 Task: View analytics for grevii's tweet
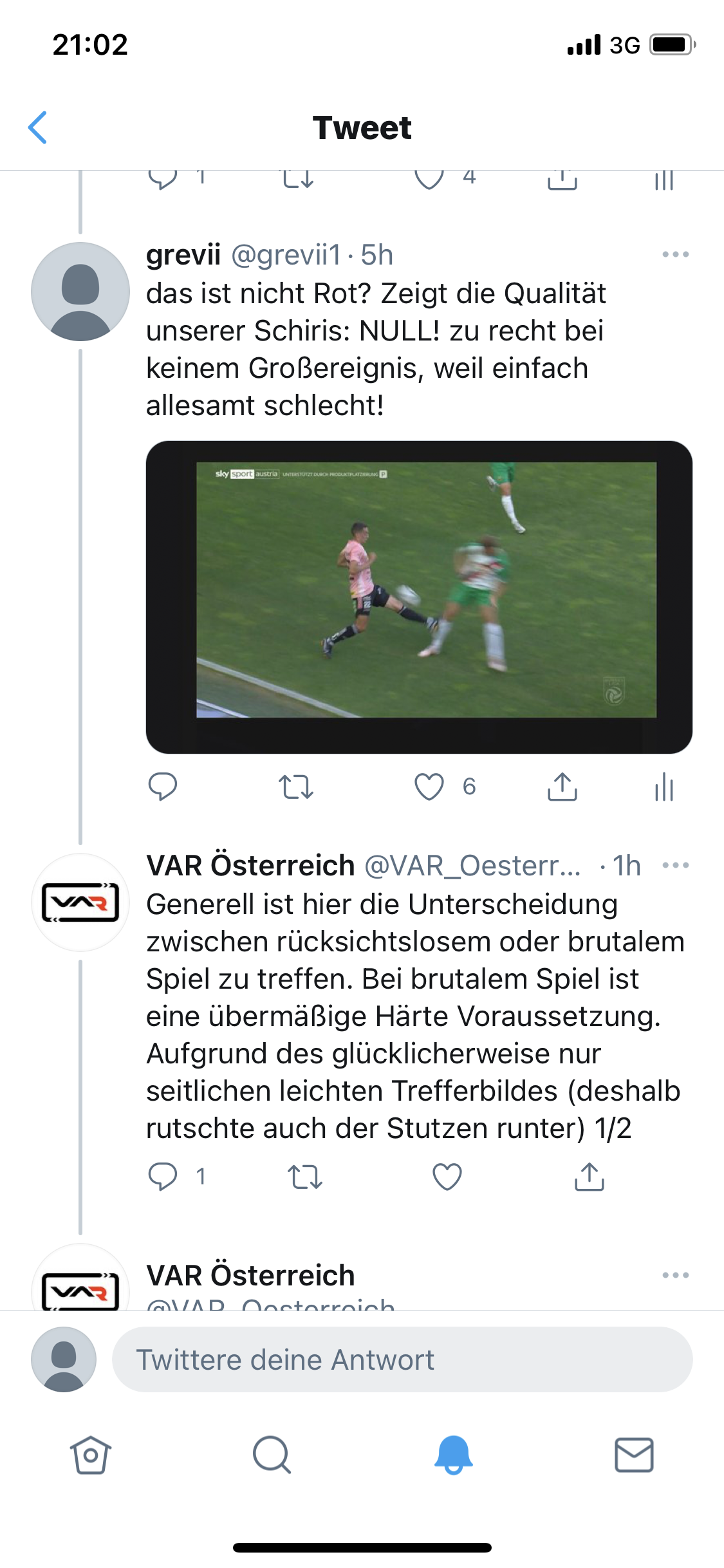pos(664,787)
